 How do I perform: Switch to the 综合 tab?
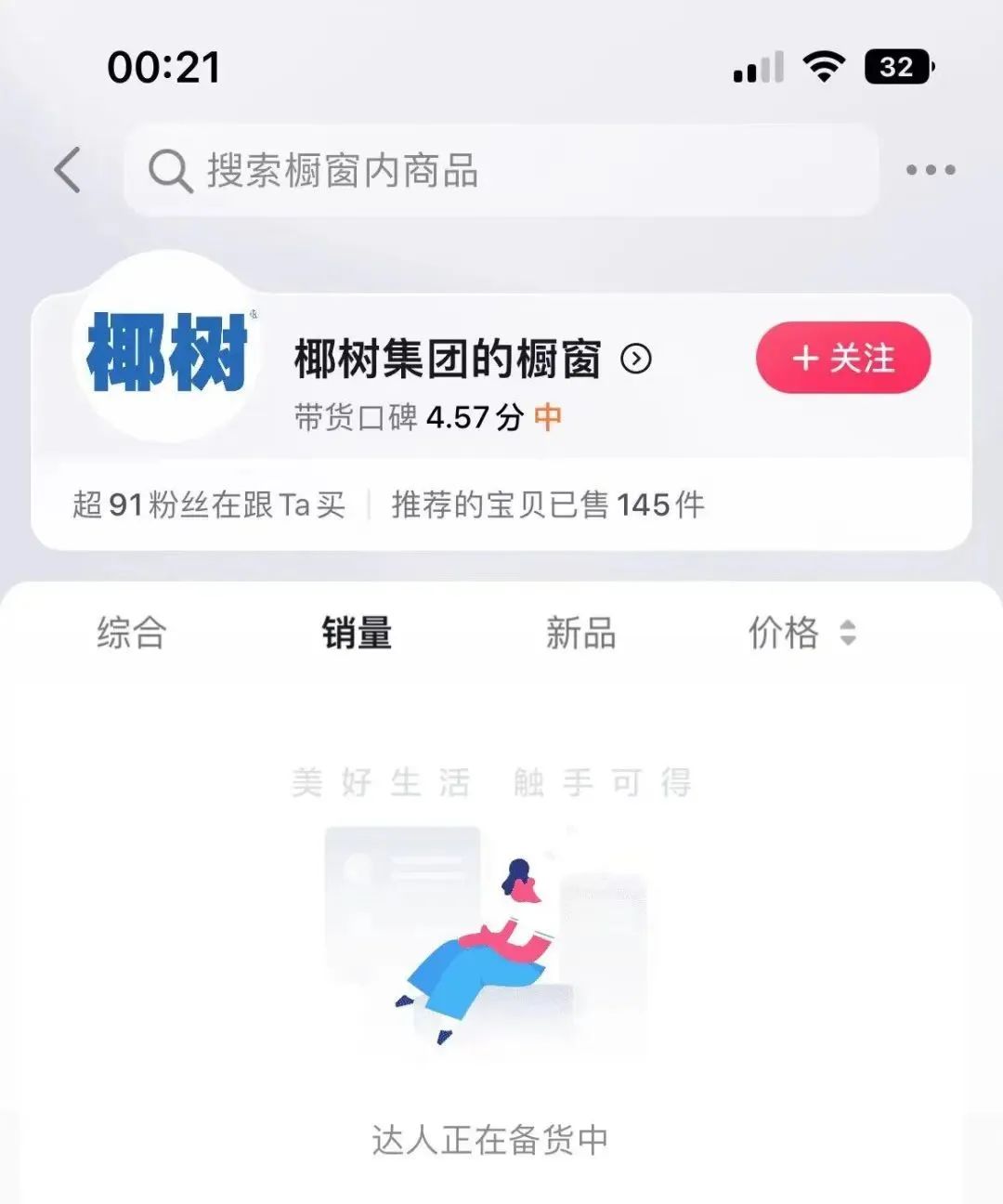132,634
